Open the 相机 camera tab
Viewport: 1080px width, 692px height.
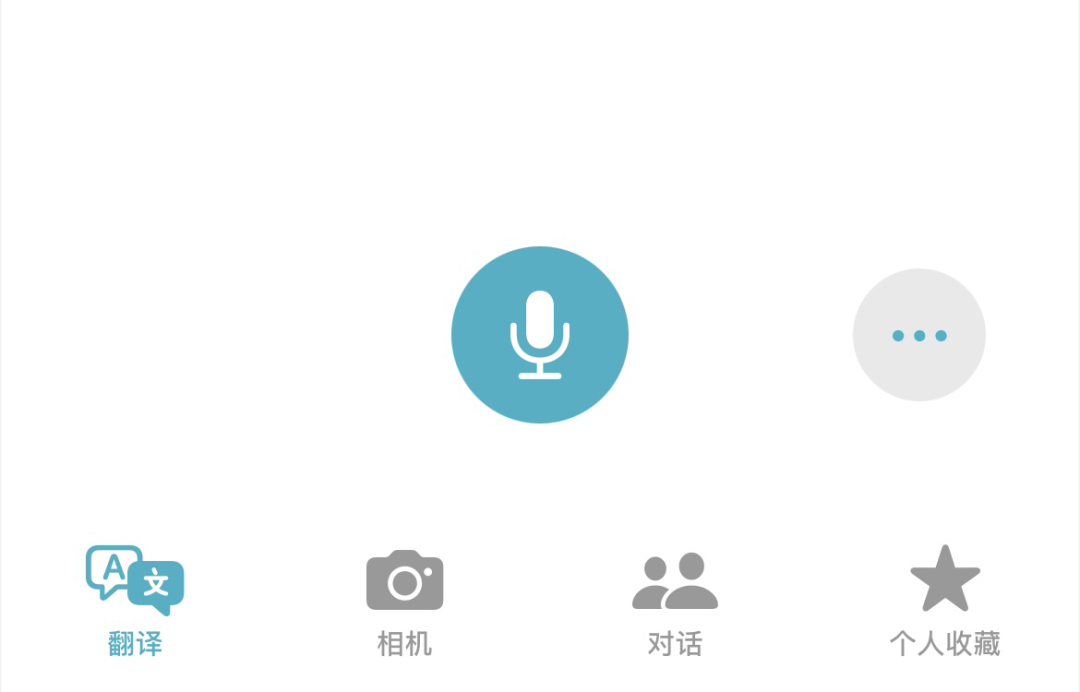405,600
